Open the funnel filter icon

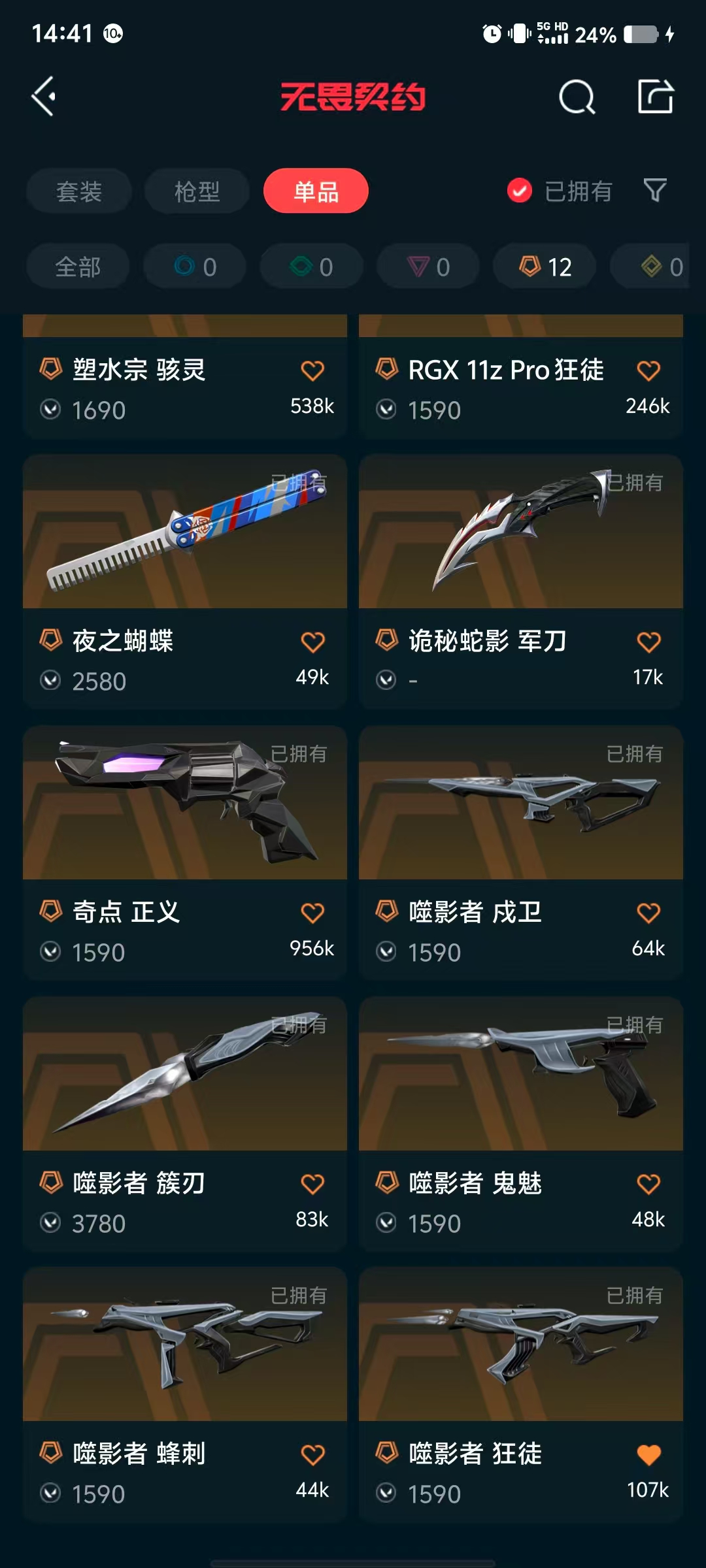point(655,191)
